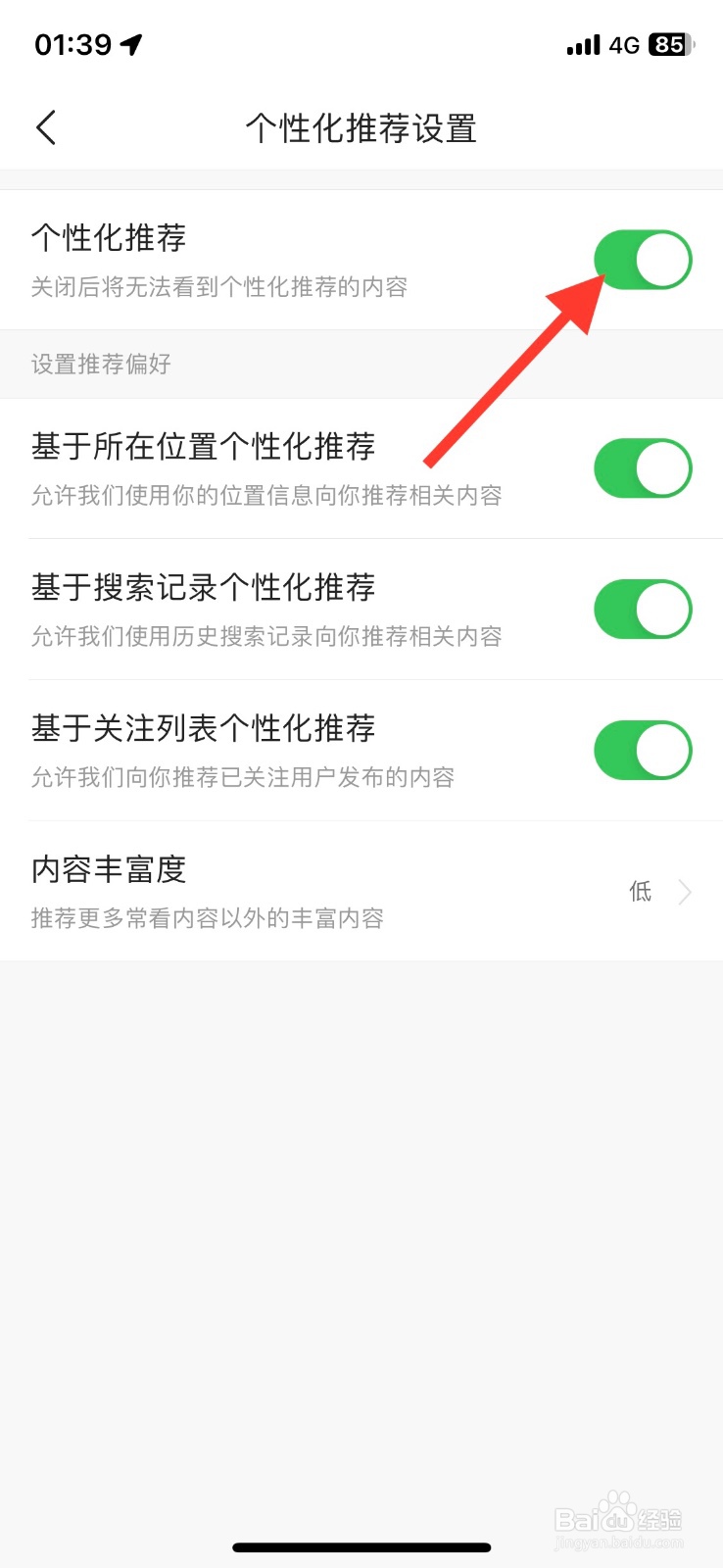
Task: Toggle 基于搜索记录个性化推荐 off
Action: 643,609
